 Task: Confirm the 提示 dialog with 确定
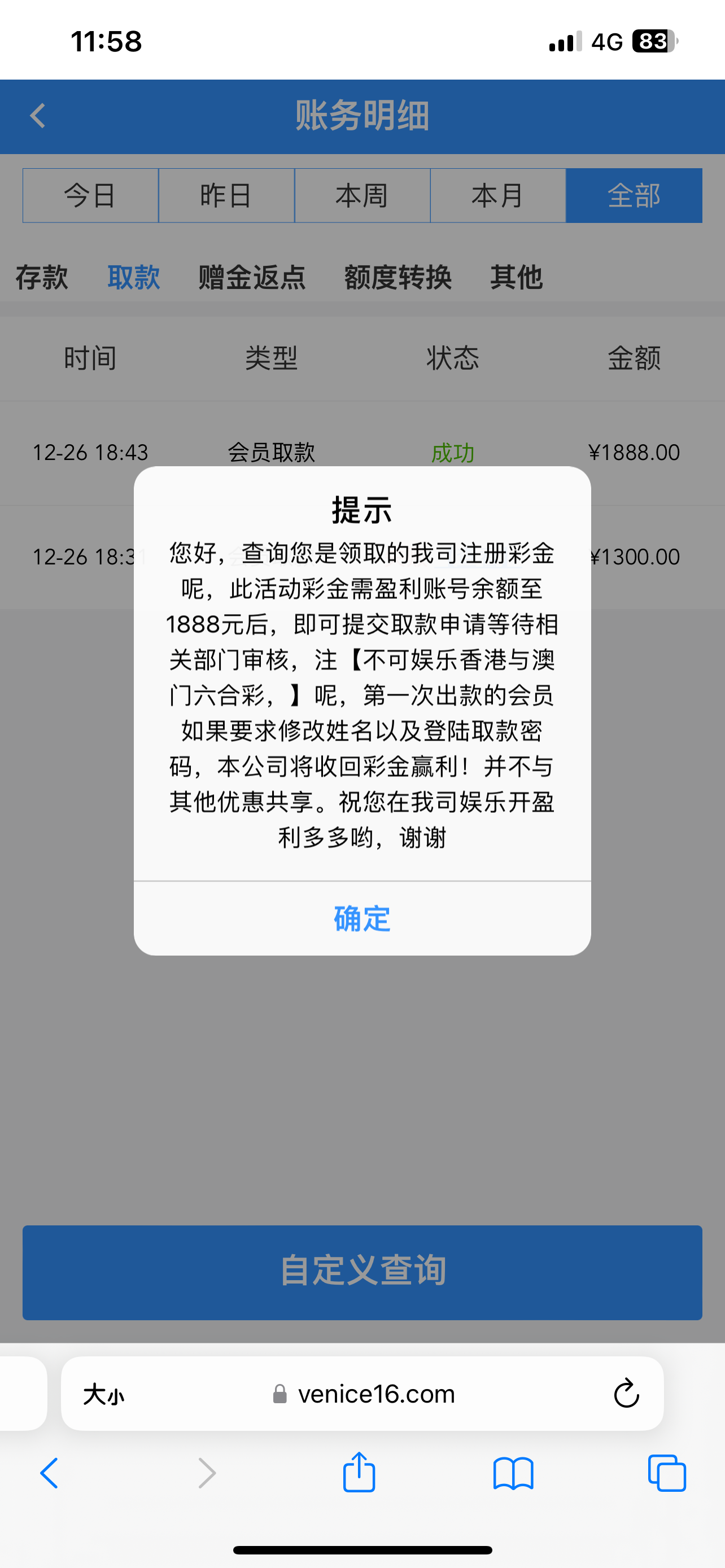click(362, 918)
